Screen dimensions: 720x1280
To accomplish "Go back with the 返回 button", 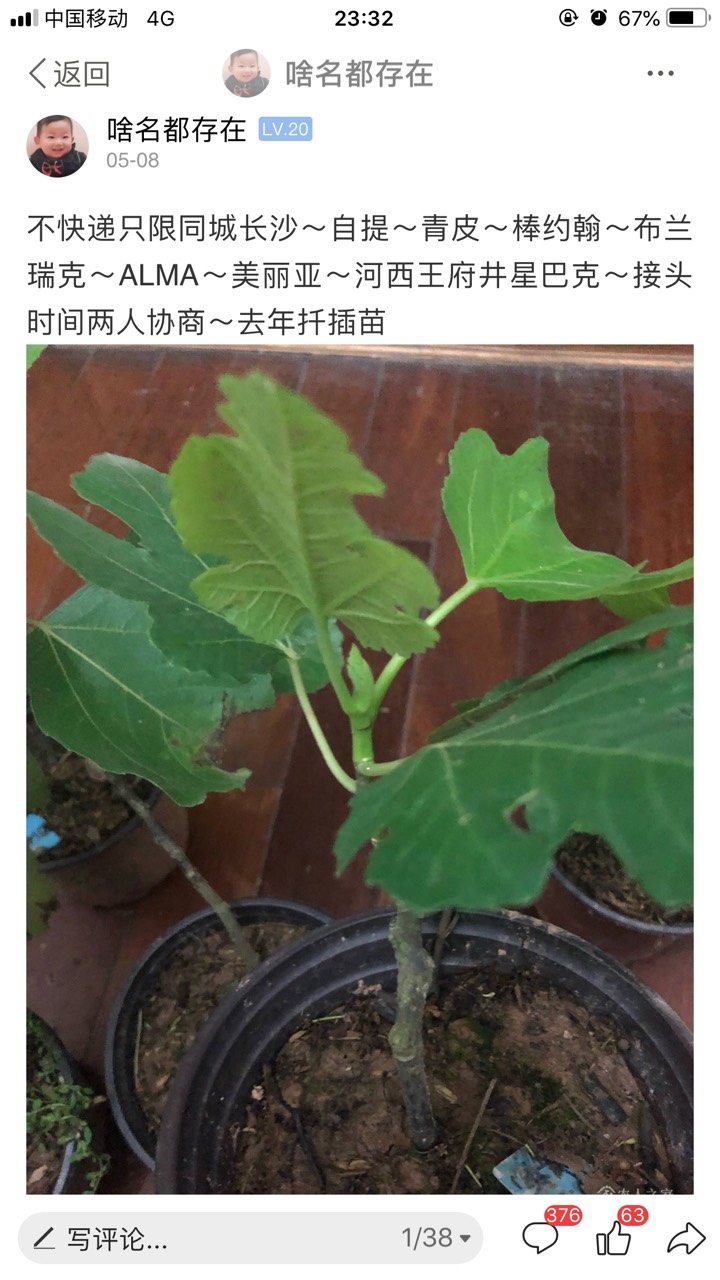I will point(68,74).
